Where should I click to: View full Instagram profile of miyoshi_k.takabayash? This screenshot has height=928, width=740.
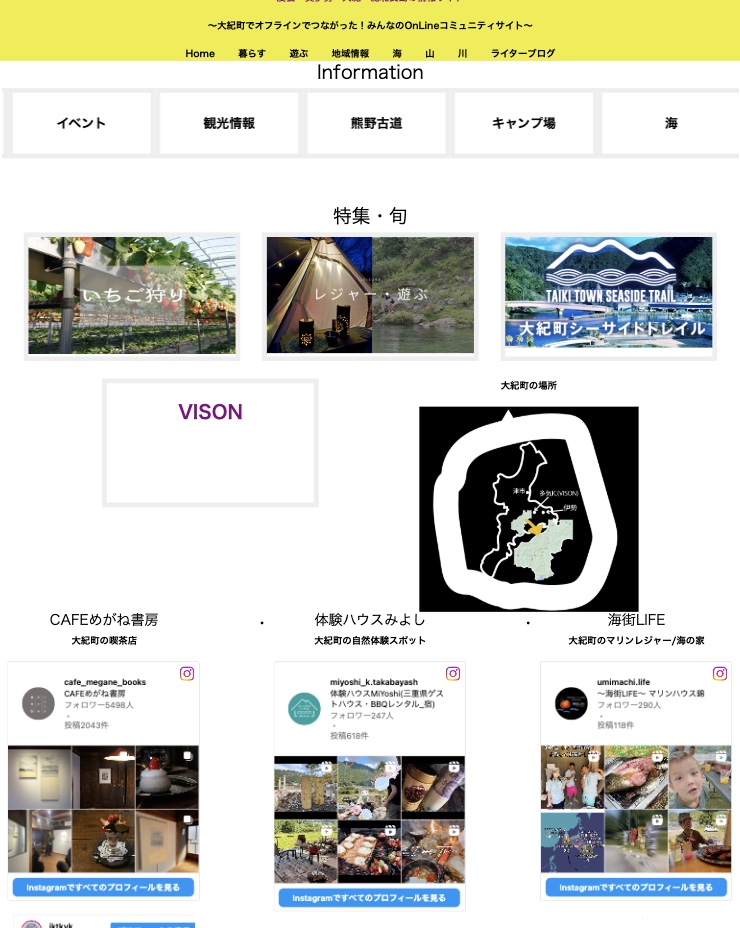[369, 898]
